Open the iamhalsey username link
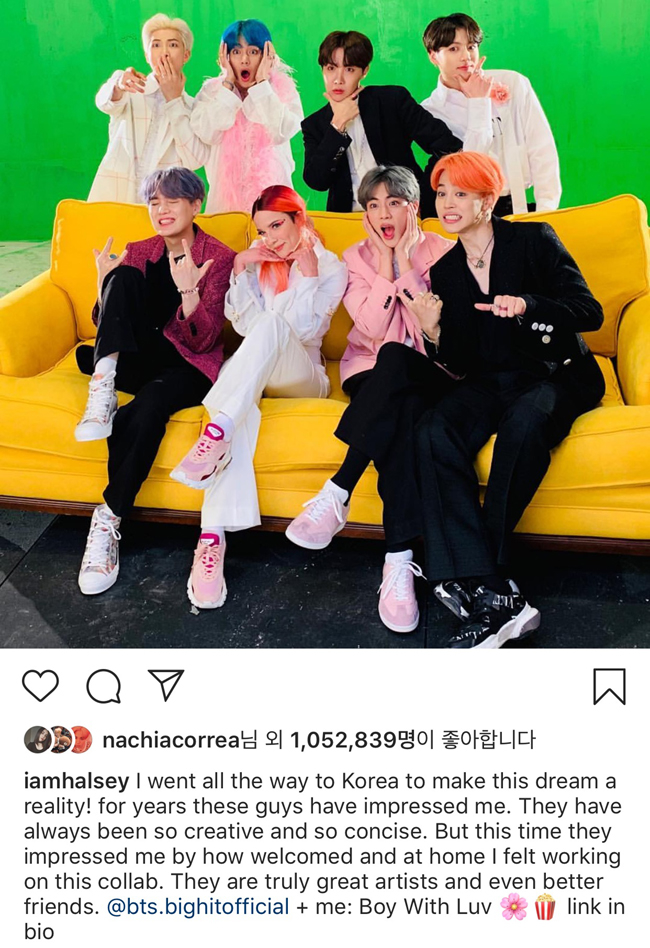Screen dimensions: 650x948 (74, 782)
